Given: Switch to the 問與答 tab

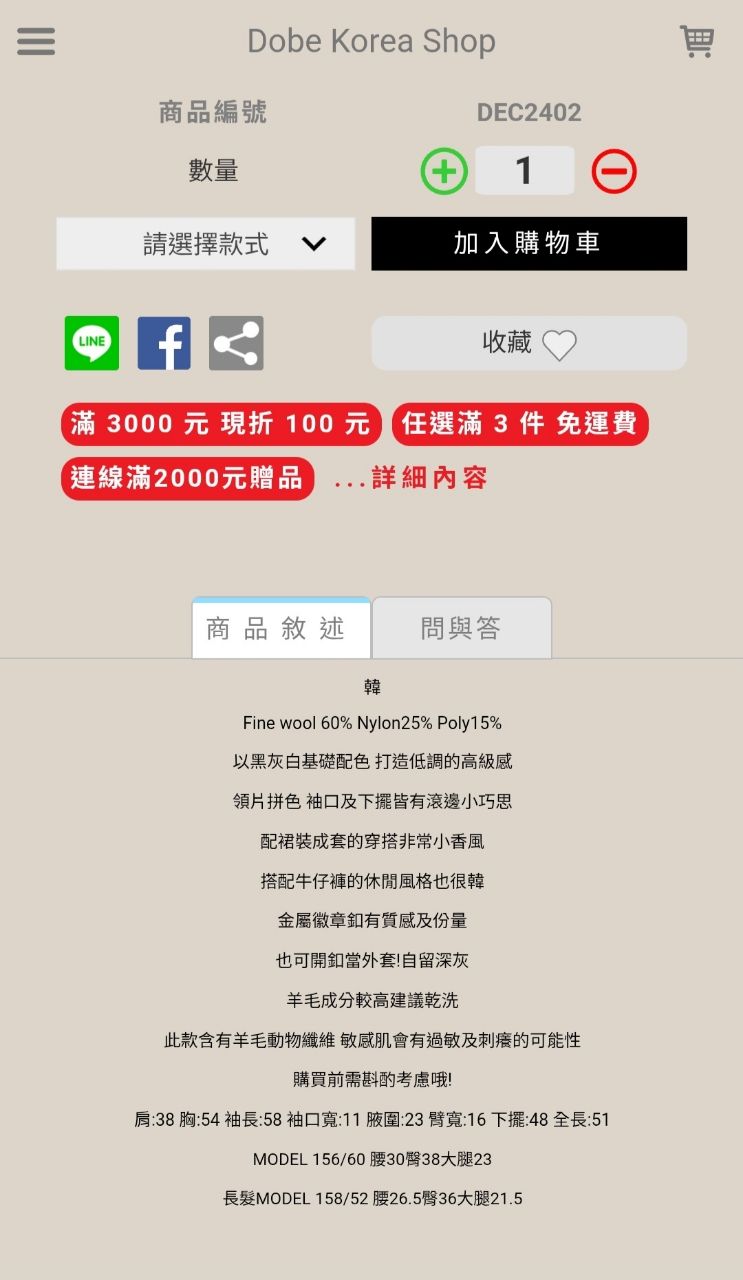Looking at the screenshot, I should [461, 629].
